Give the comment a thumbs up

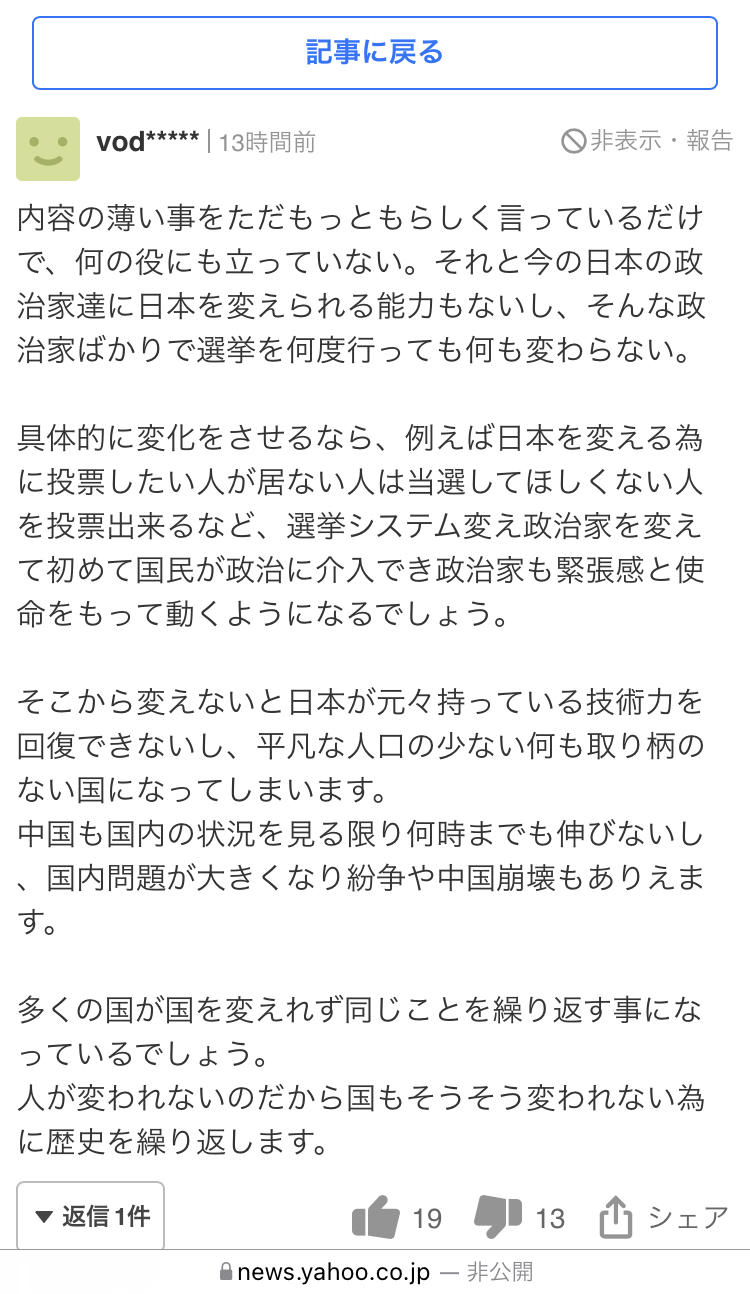pyautogui.click(x=397, y=1217)
